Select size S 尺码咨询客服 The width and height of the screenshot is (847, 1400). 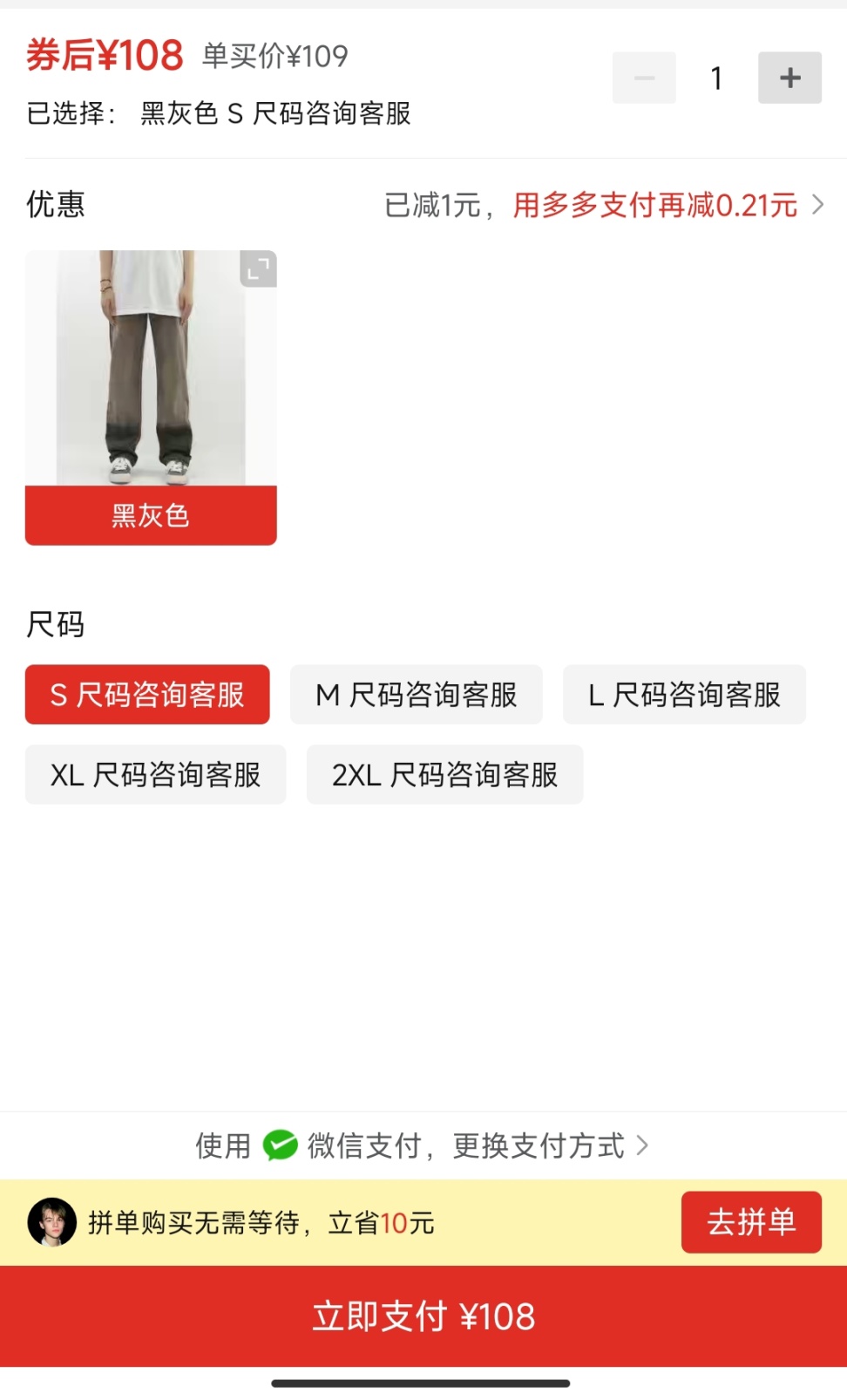(147, 695)
